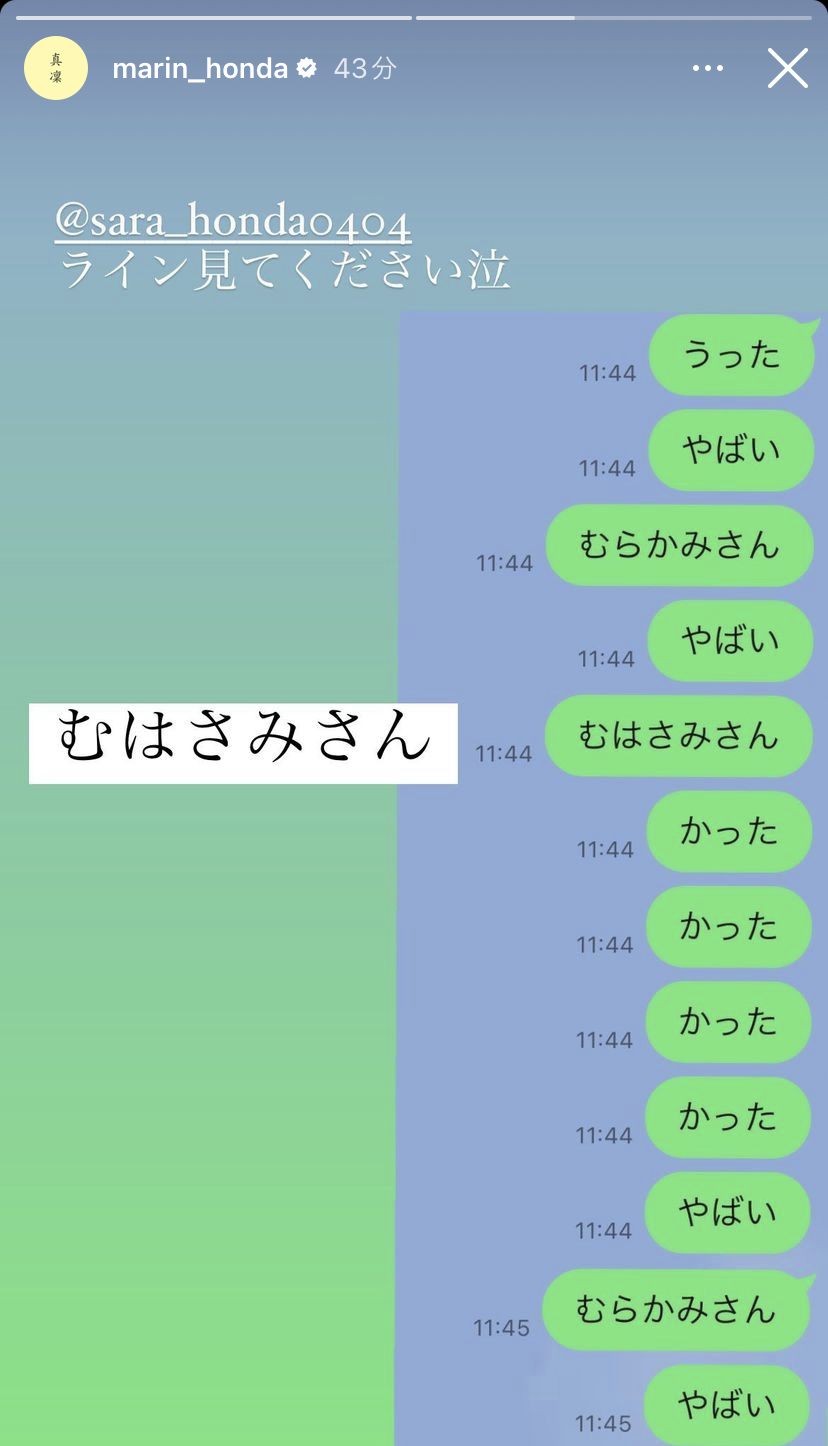Screen dimensions: 828x1446
Task: Open the @sara_honda0404 mention
Action: [x=233, y=224]
